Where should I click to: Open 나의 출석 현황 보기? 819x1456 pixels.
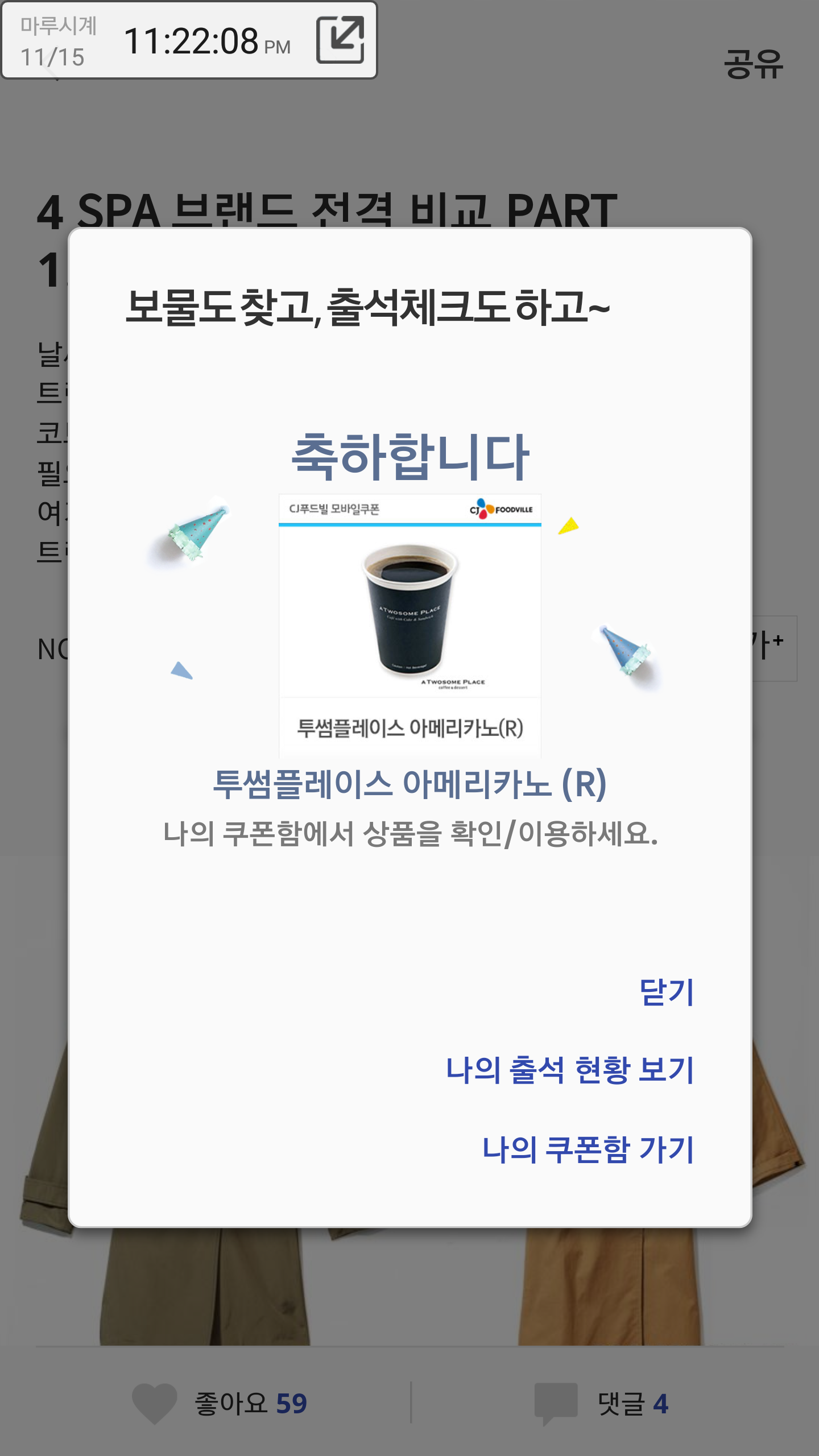[x=570, y=1070]
